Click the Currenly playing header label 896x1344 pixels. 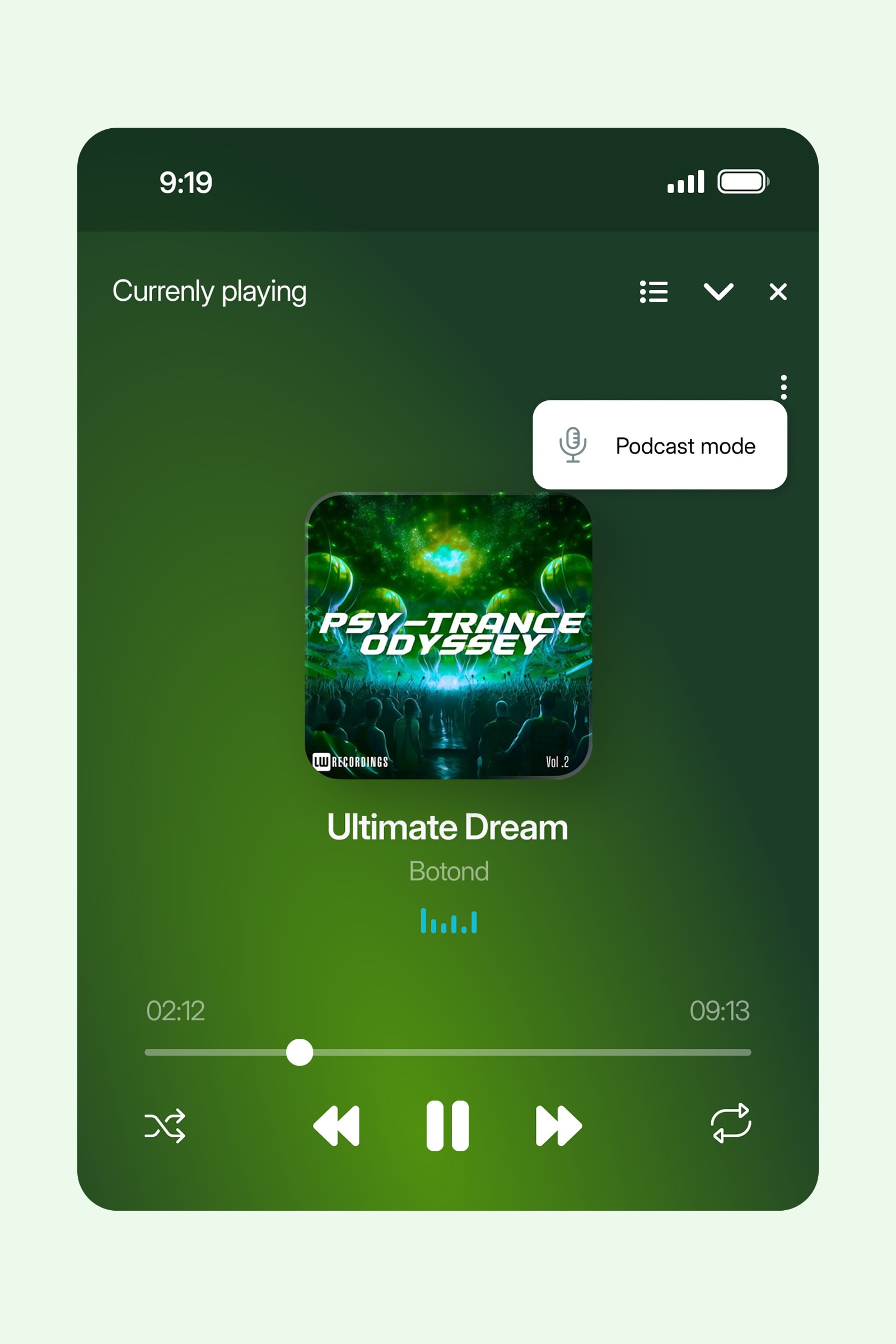209,292
